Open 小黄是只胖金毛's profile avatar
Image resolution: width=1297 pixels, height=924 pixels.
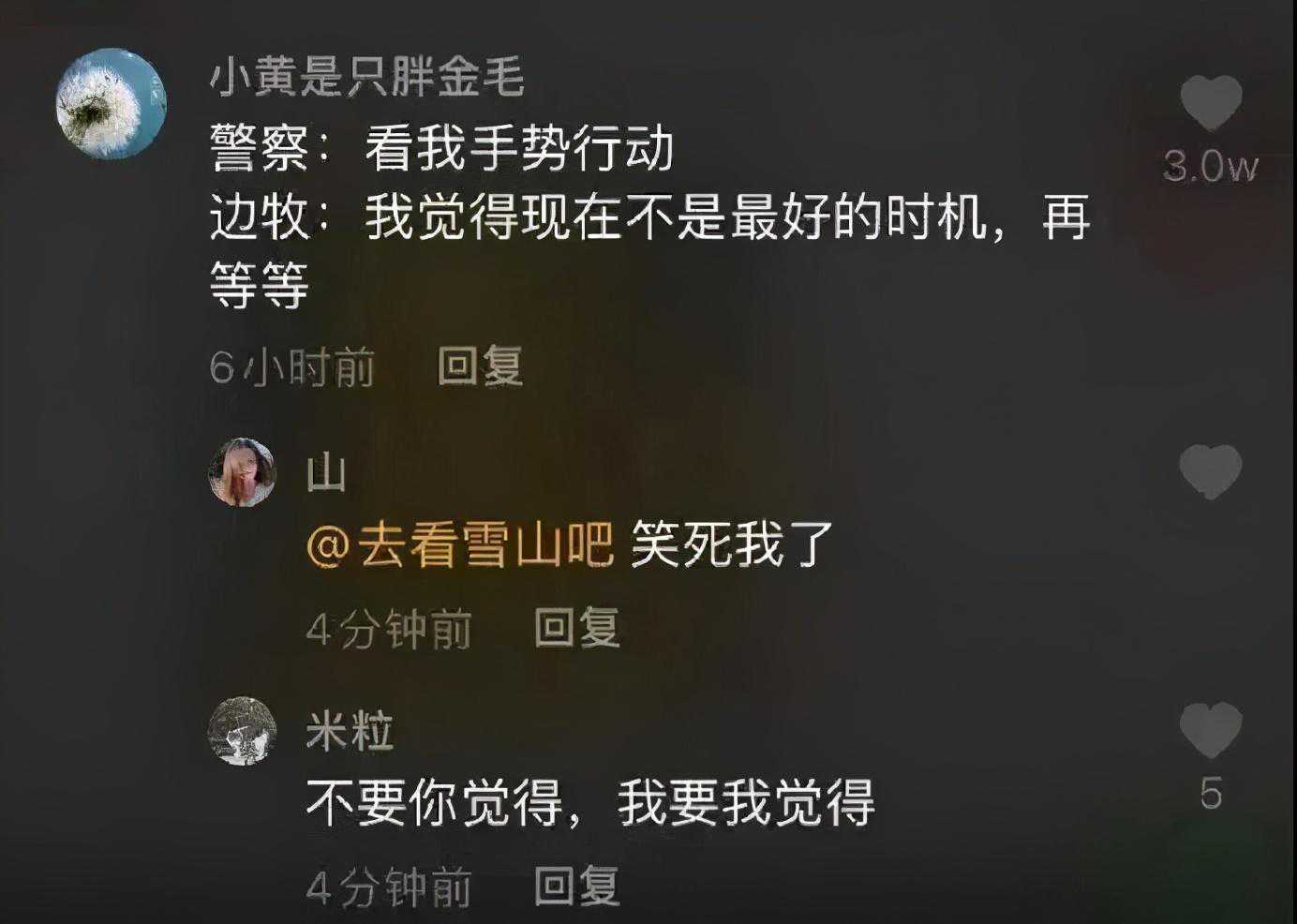(111, 103)
